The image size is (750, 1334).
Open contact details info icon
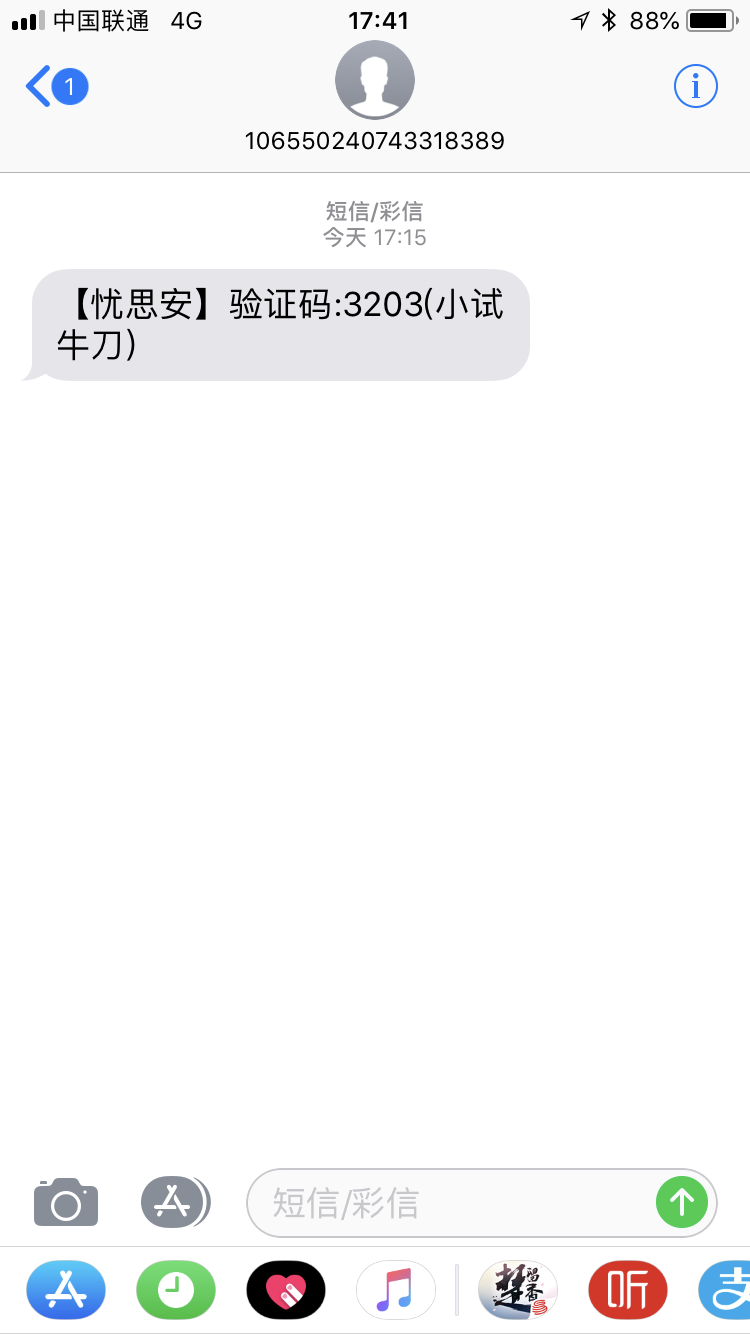click(x=695, y=87)
